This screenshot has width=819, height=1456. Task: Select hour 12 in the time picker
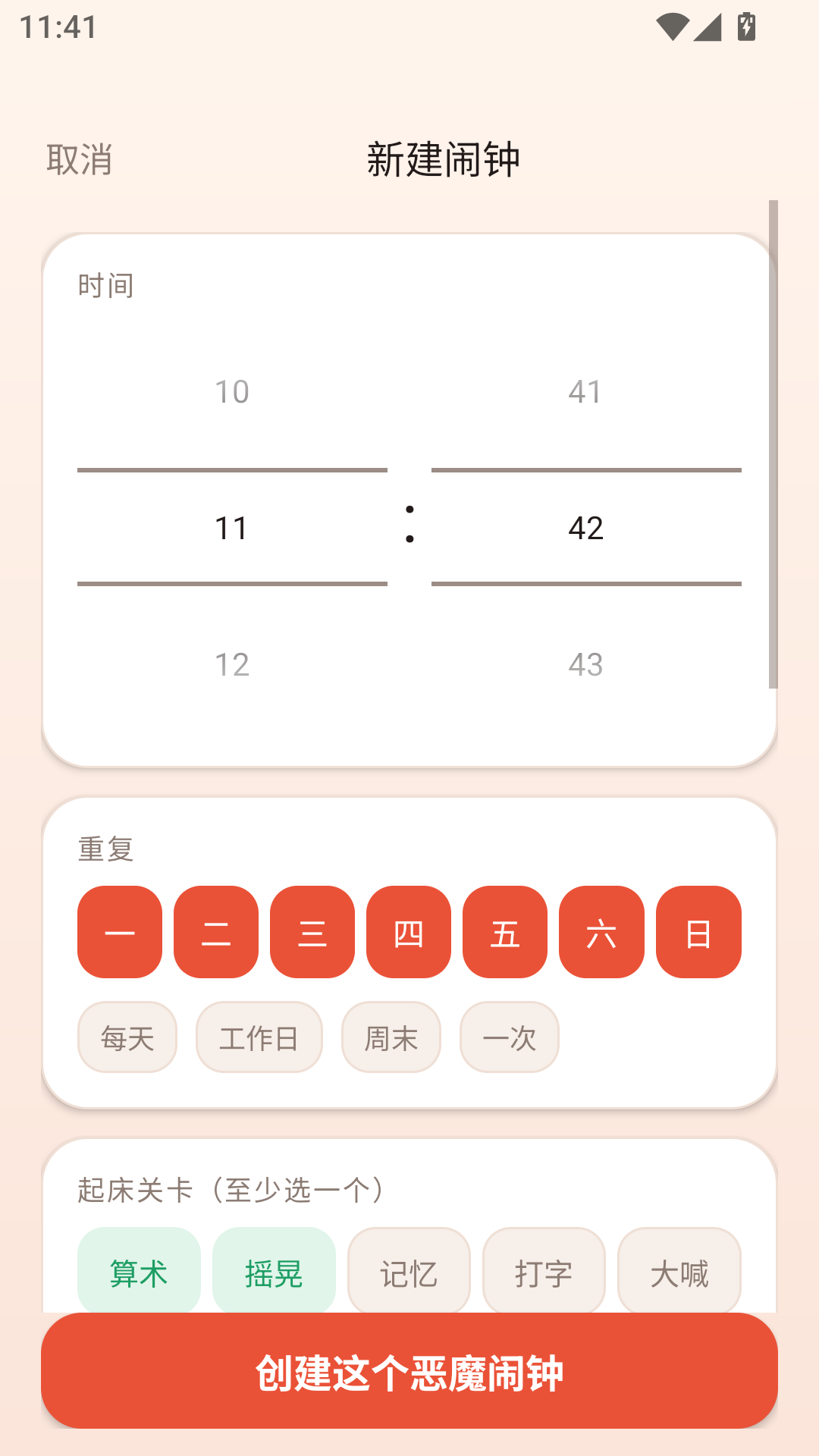tap(232, 665)
